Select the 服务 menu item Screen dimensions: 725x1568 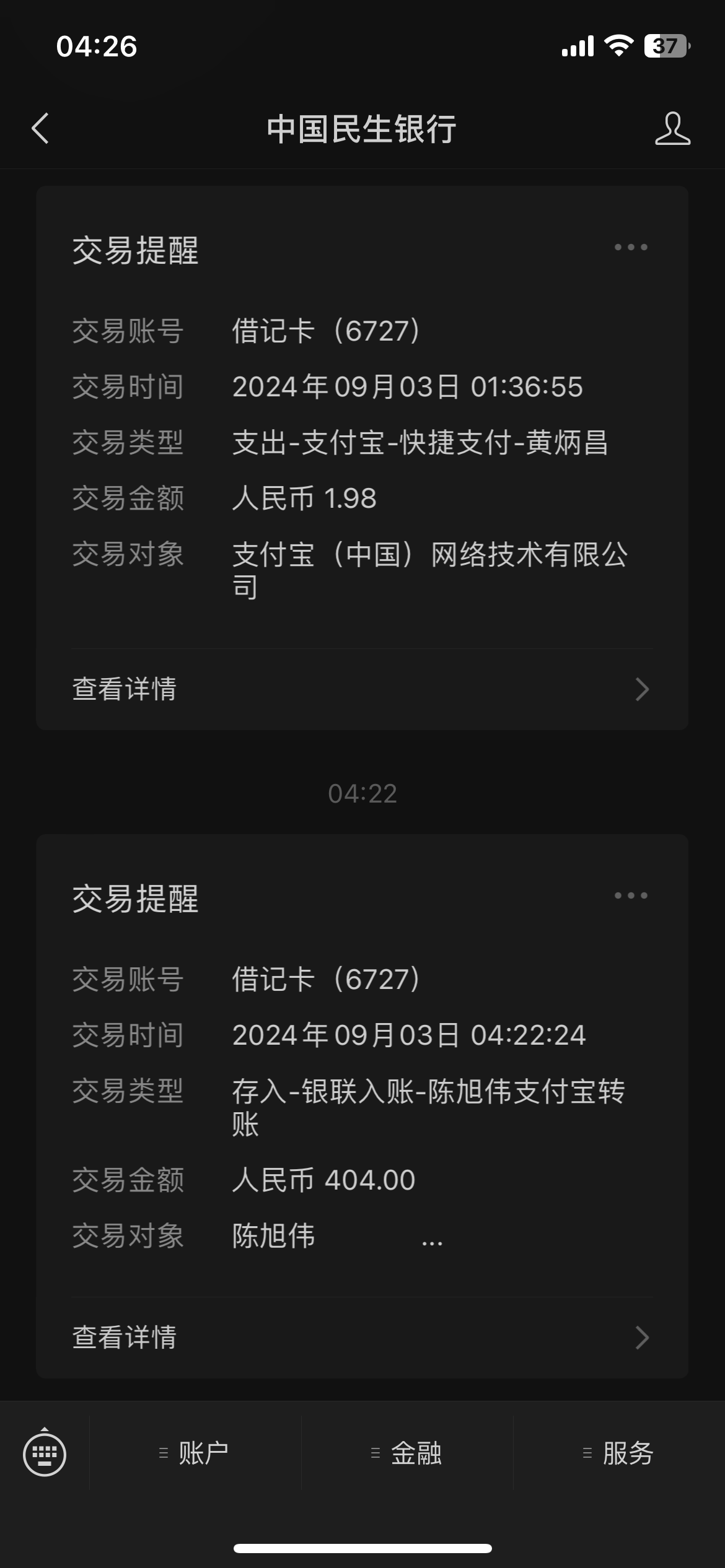coord(620,1455)
